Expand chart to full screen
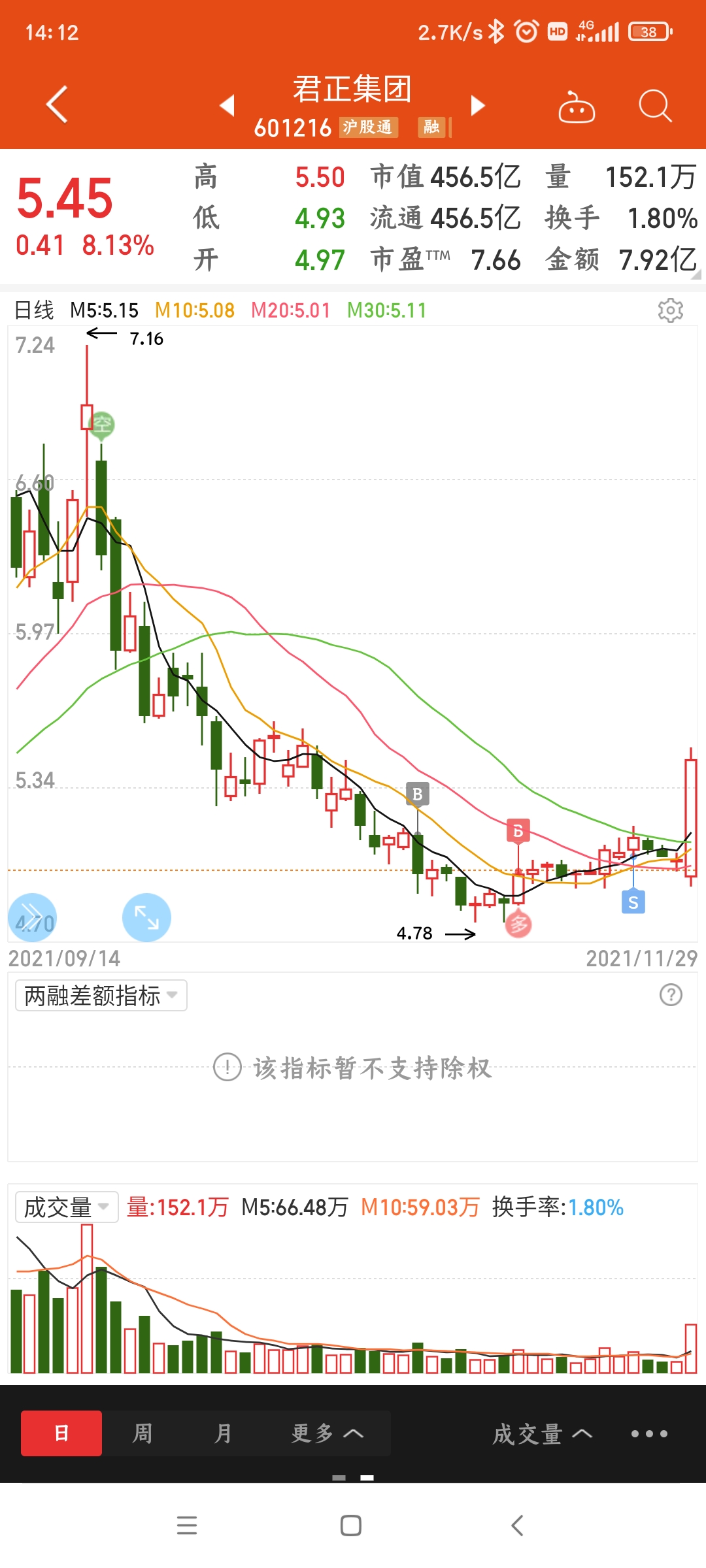706x1568 pixels. [146, 917]
